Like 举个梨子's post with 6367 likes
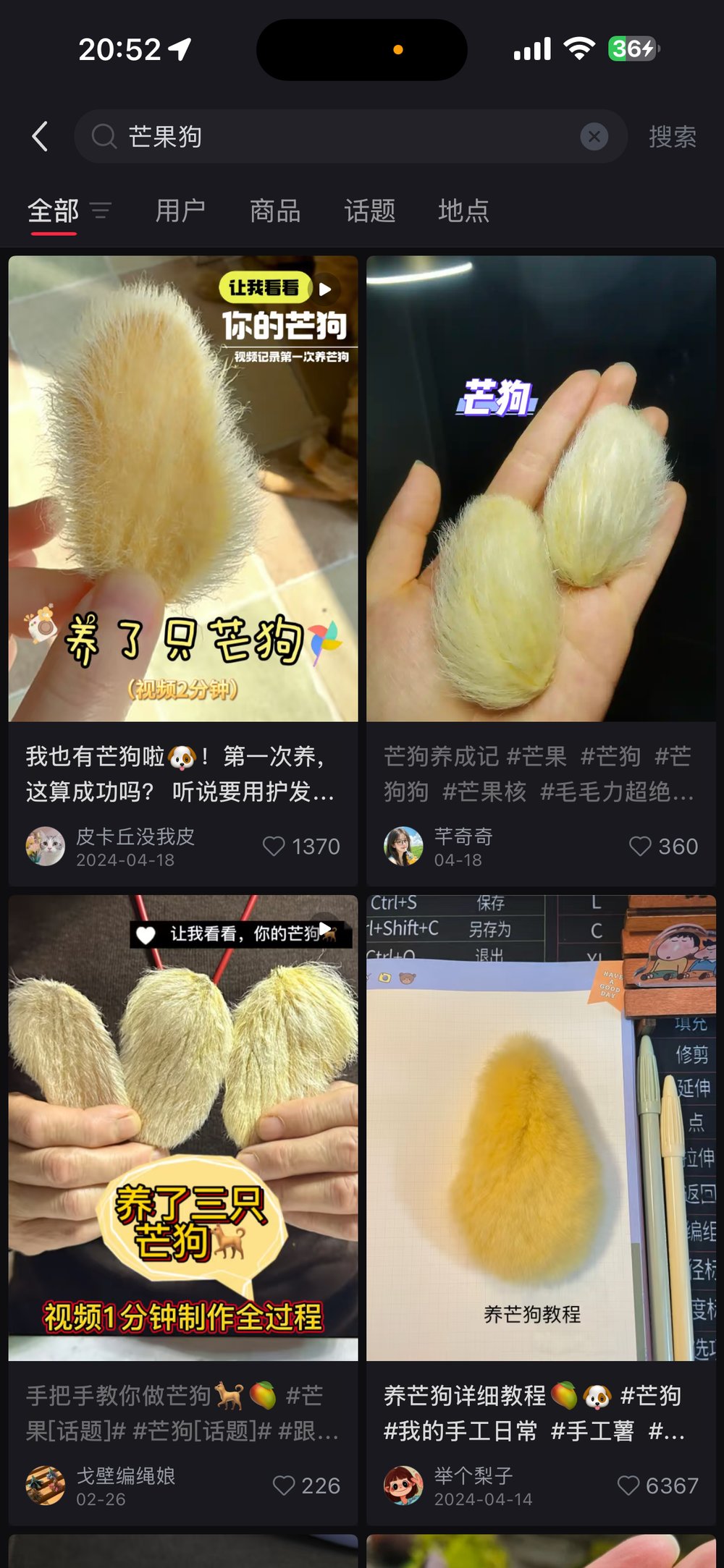 click(628, 1486)
